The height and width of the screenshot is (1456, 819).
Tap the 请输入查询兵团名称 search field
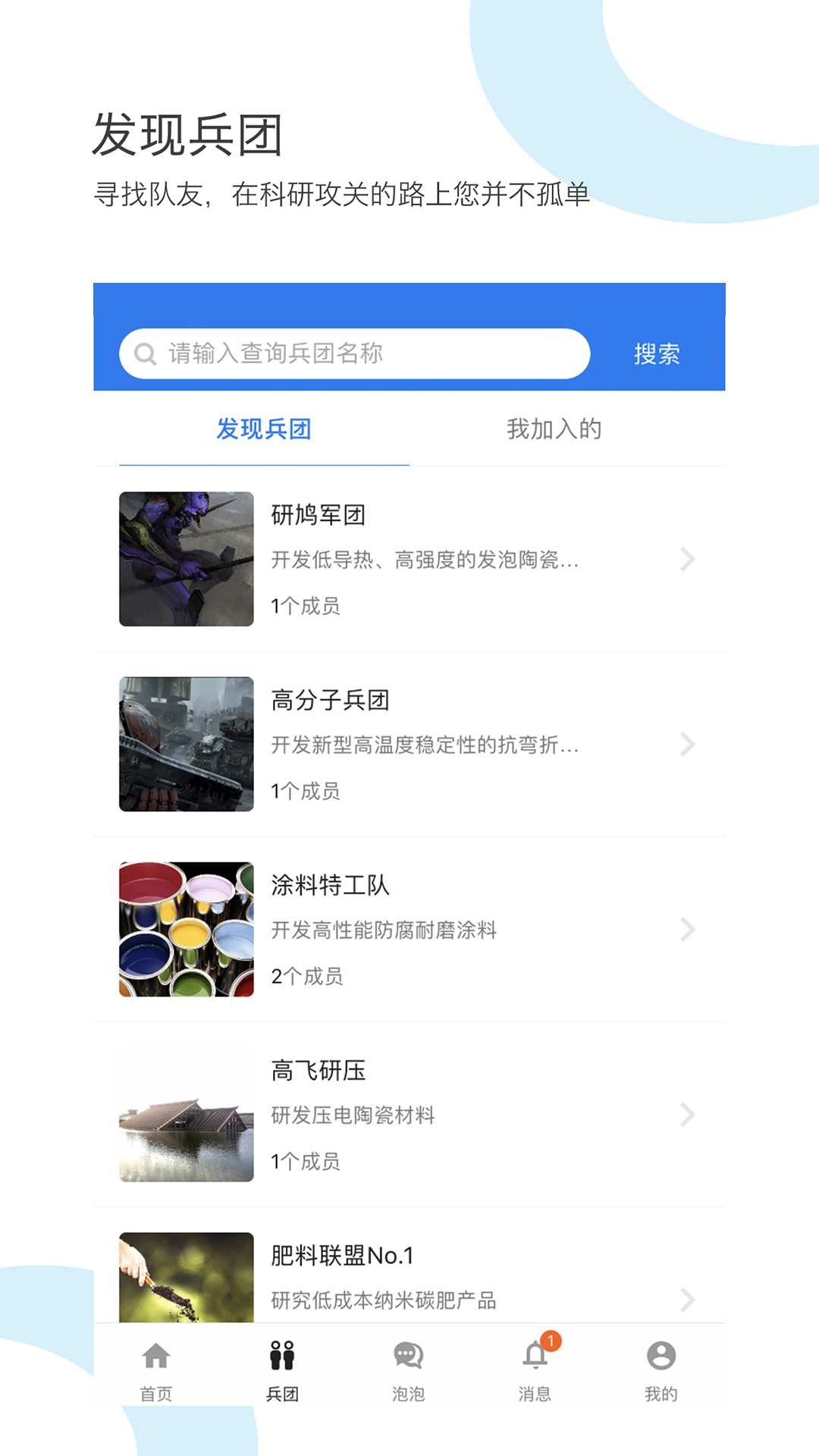click(354, 353)
